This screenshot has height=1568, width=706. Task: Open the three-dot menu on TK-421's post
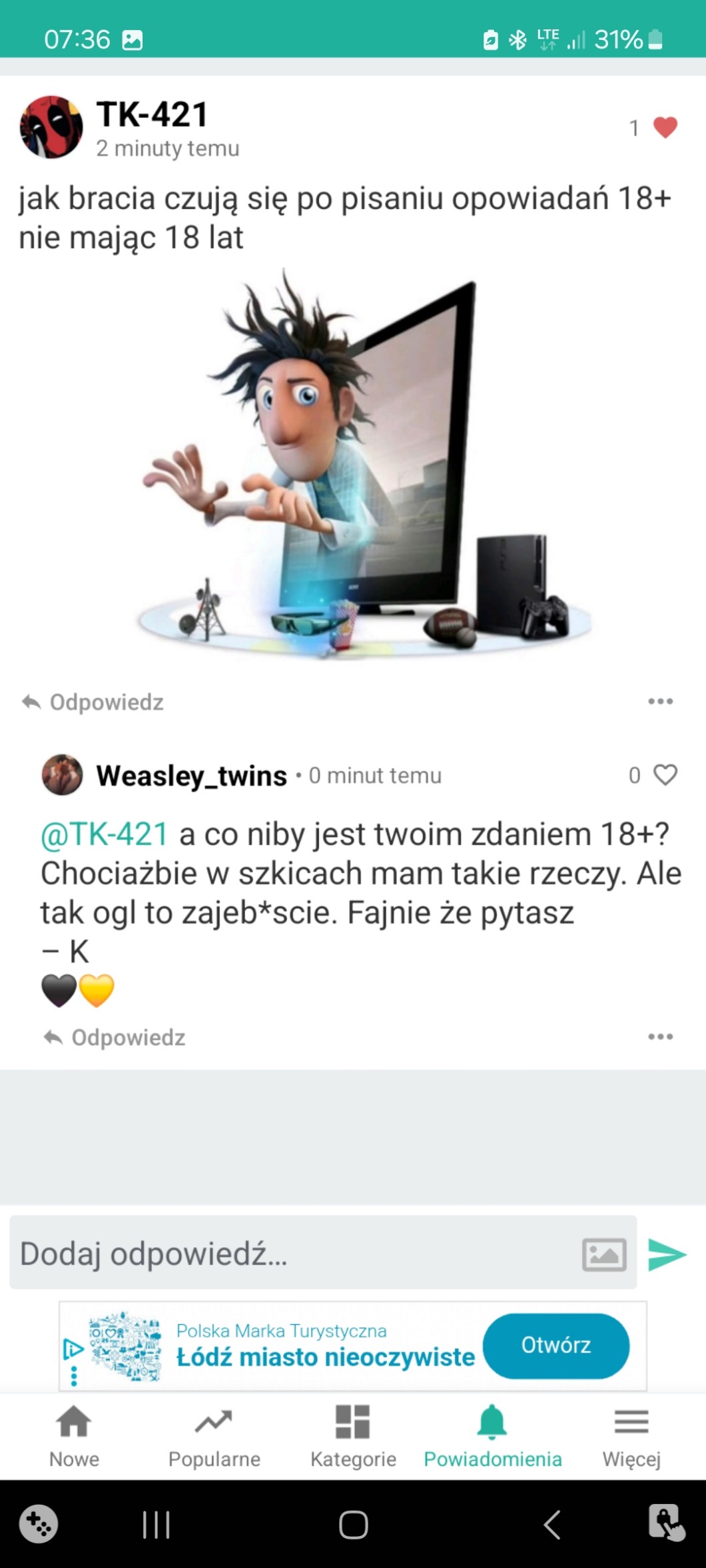pos(660,701)
